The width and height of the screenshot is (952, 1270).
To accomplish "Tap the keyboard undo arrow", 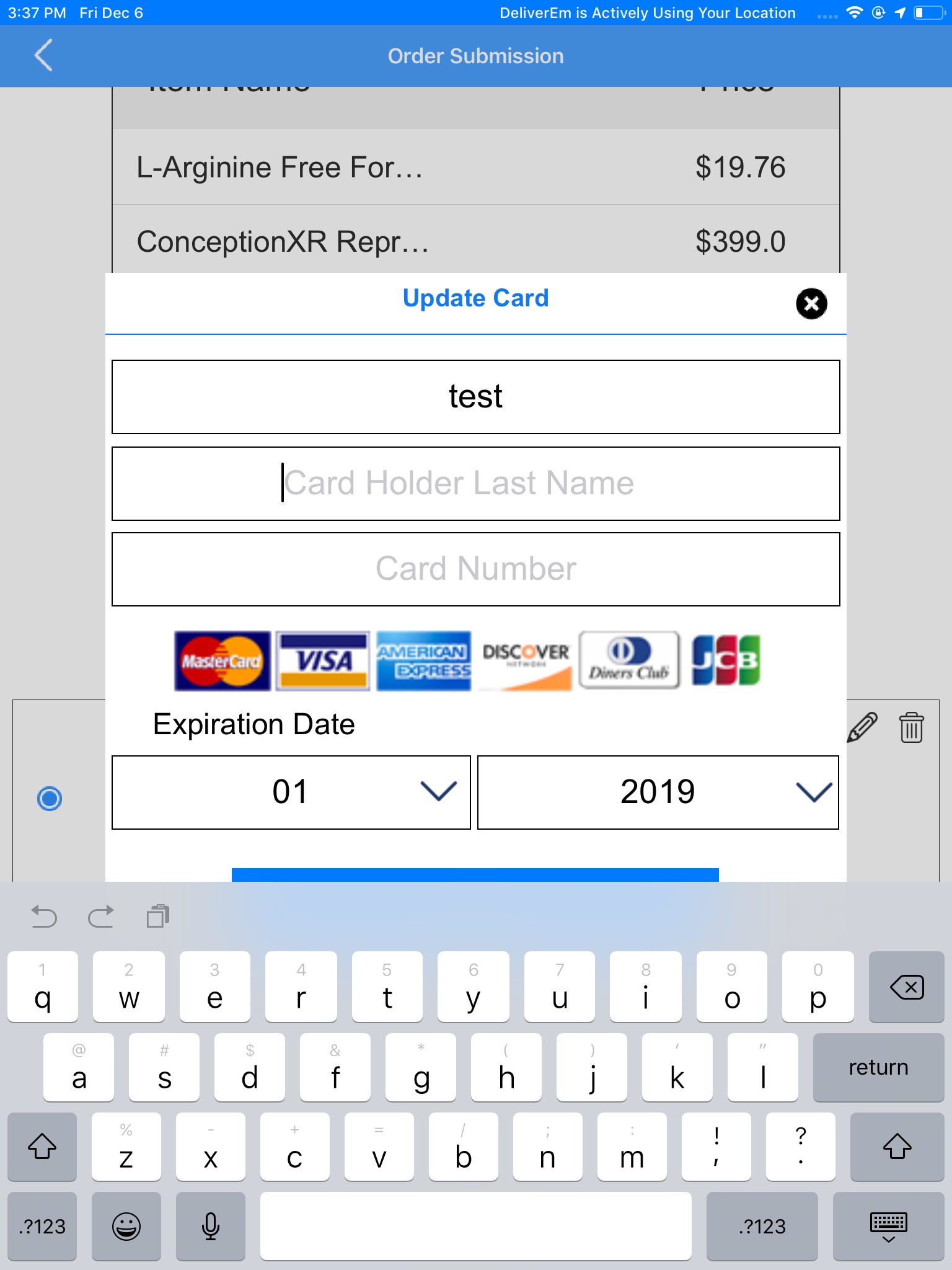I will [x=44, y=916].
